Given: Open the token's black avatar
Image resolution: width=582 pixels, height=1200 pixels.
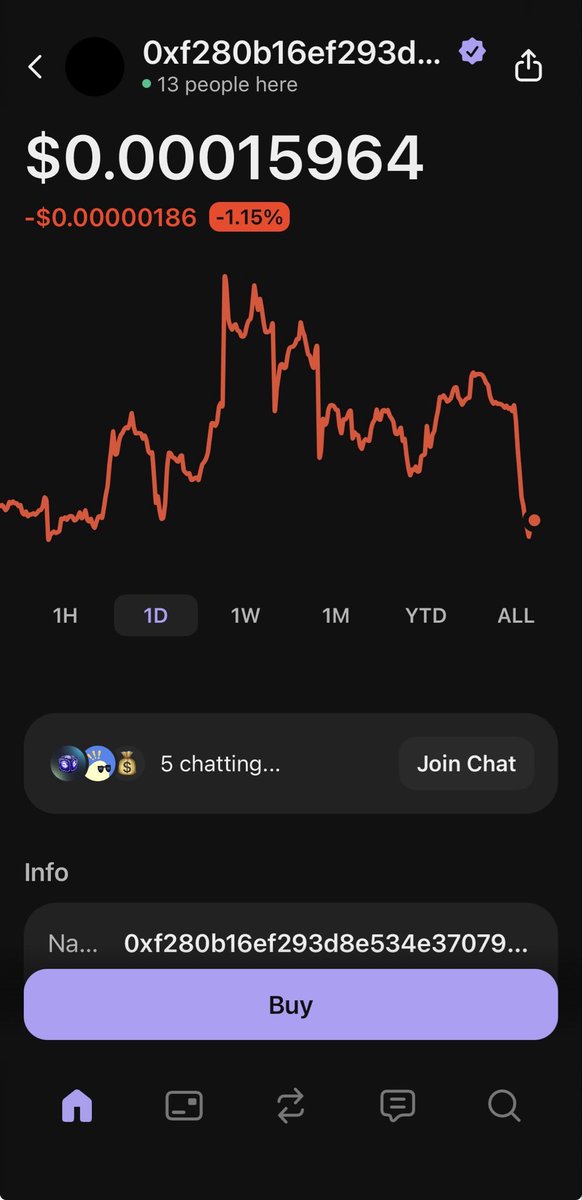Looking at the screenshot, I should tap(95, 67).
